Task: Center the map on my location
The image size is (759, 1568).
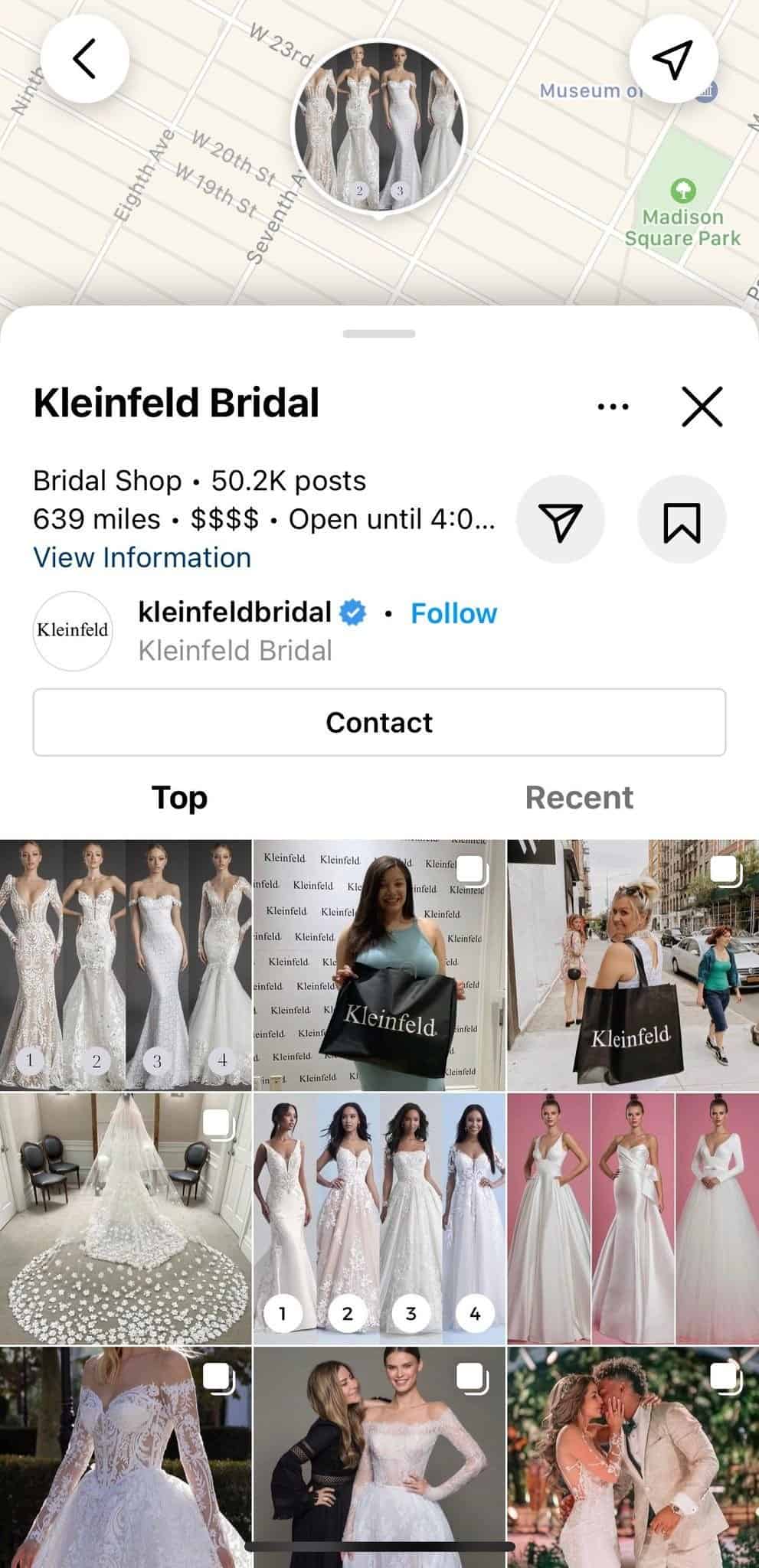Action: pyautogui.click(x=673, y=59)
